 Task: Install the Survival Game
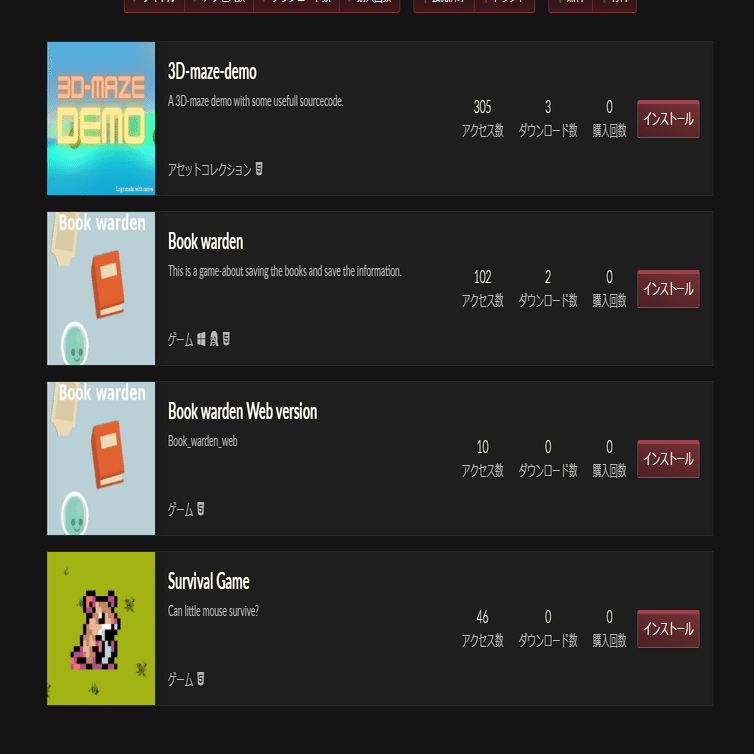coord(667,629)
